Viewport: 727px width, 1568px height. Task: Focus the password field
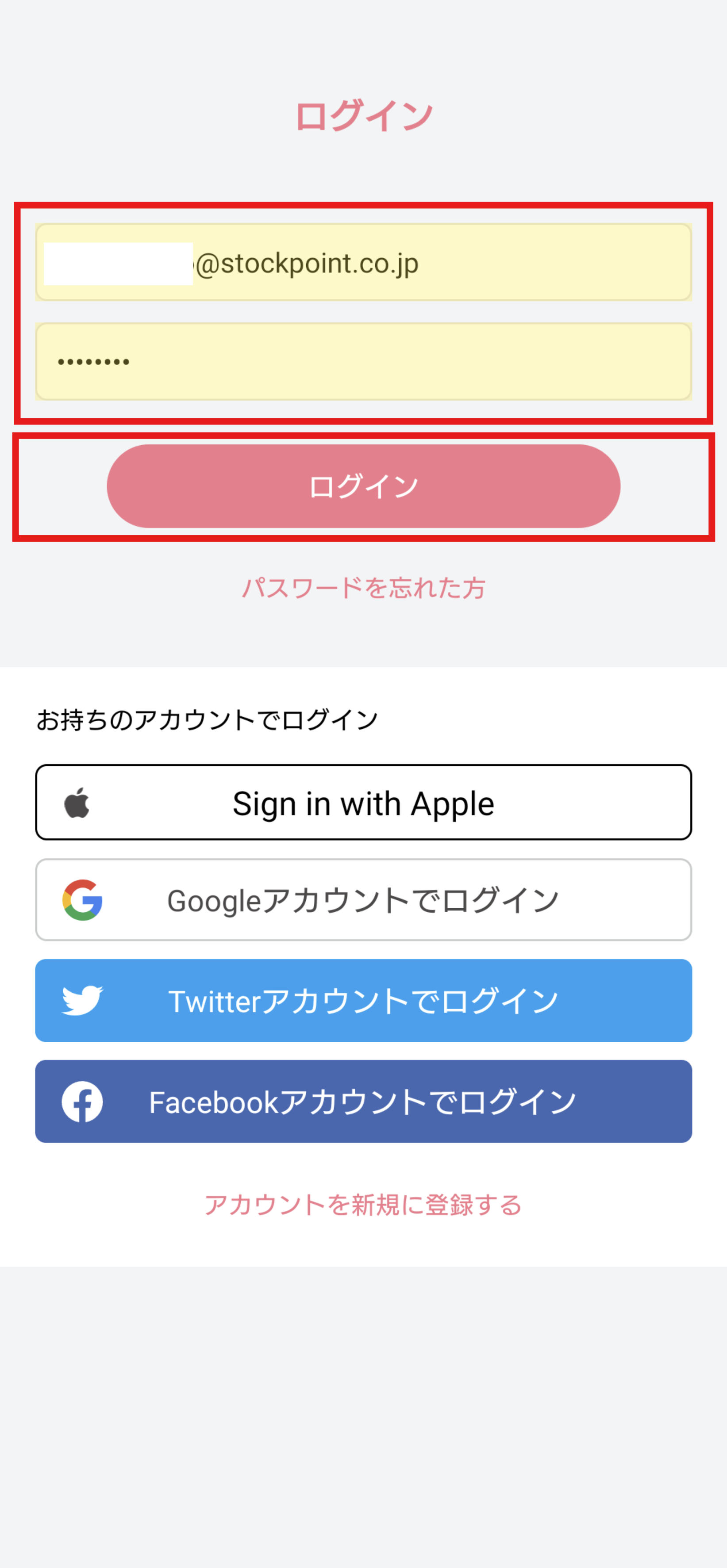click(x=364, y=362)
